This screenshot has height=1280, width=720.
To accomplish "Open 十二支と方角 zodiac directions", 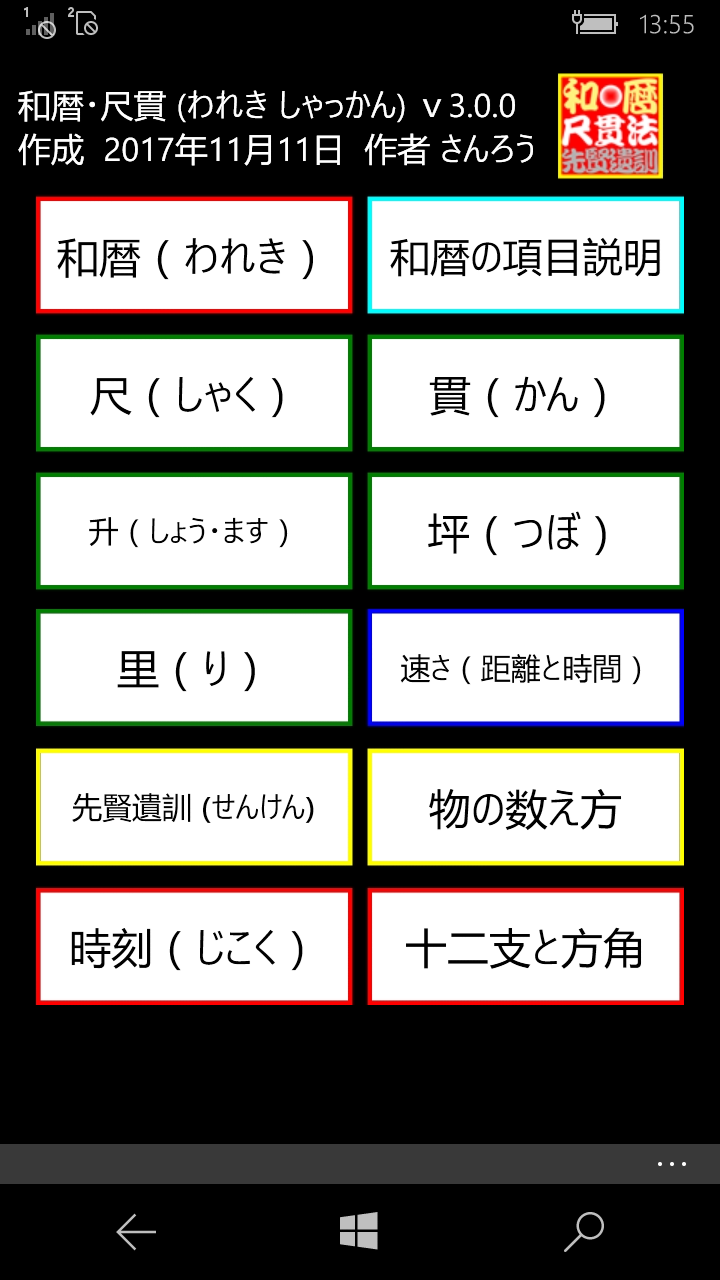I will click(x=525, y=946).
